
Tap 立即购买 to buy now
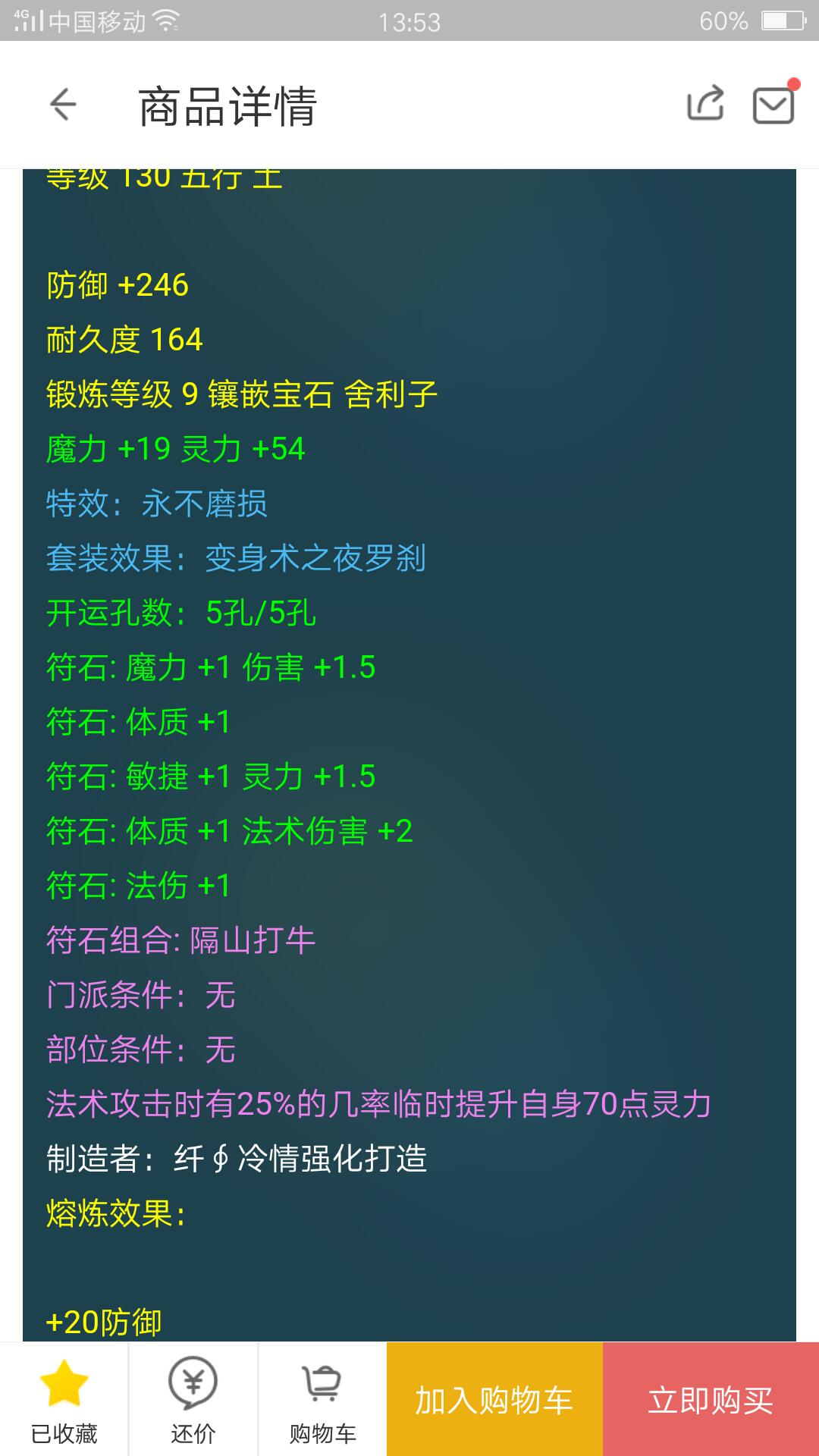tap(711, 1400)
